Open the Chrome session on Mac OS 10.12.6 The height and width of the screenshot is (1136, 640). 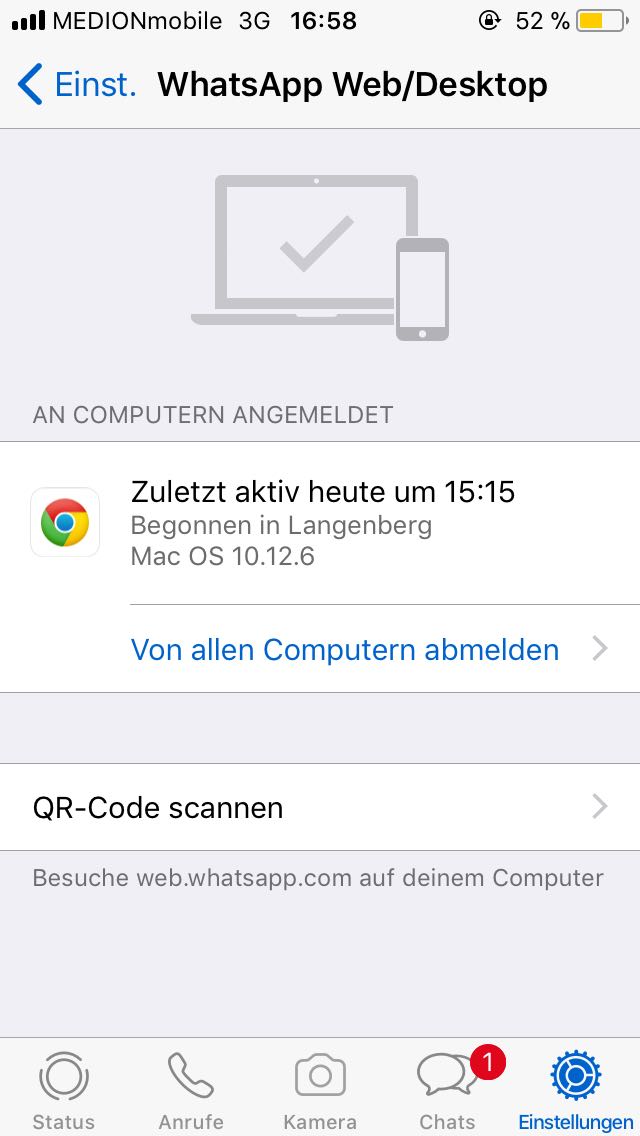pyautogui.click(x=320, y=522)
